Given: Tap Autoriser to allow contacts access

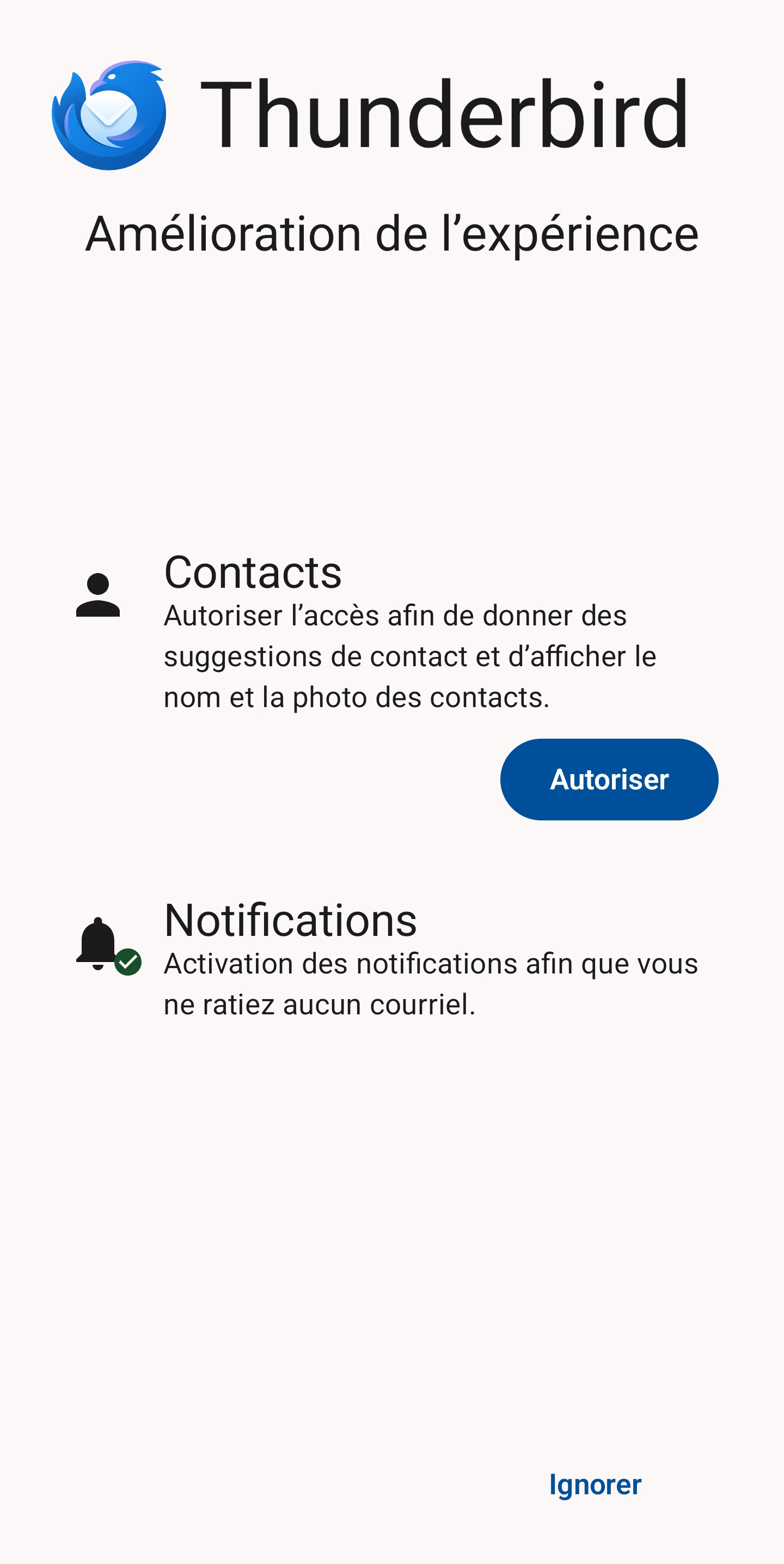Looking at the screenshot, I should pos(609,779).
